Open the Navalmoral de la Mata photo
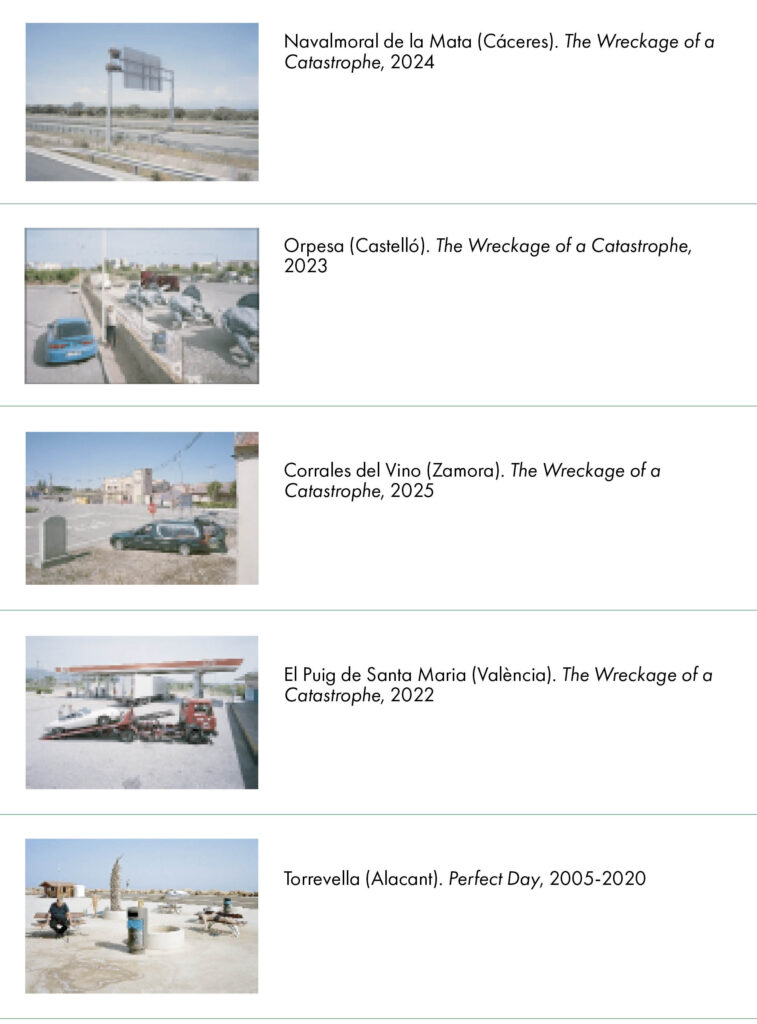Screen dimensions: 757x1024 click(142, 102)
